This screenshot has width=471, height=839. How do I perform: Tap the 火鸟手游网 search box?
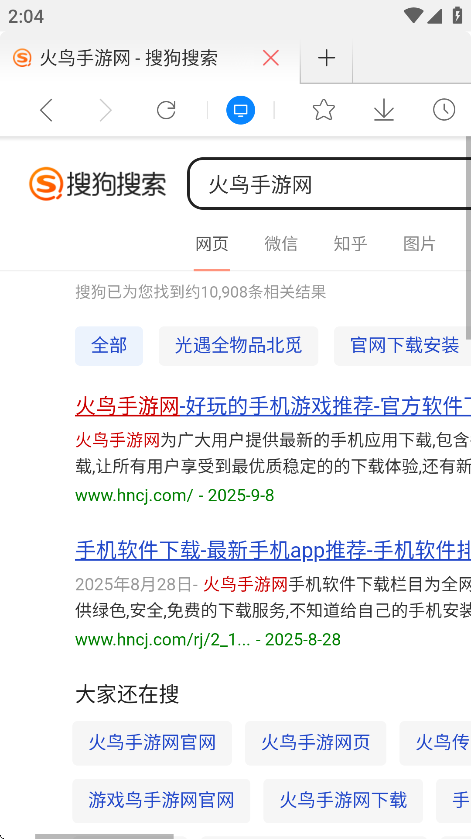point(329,185)
